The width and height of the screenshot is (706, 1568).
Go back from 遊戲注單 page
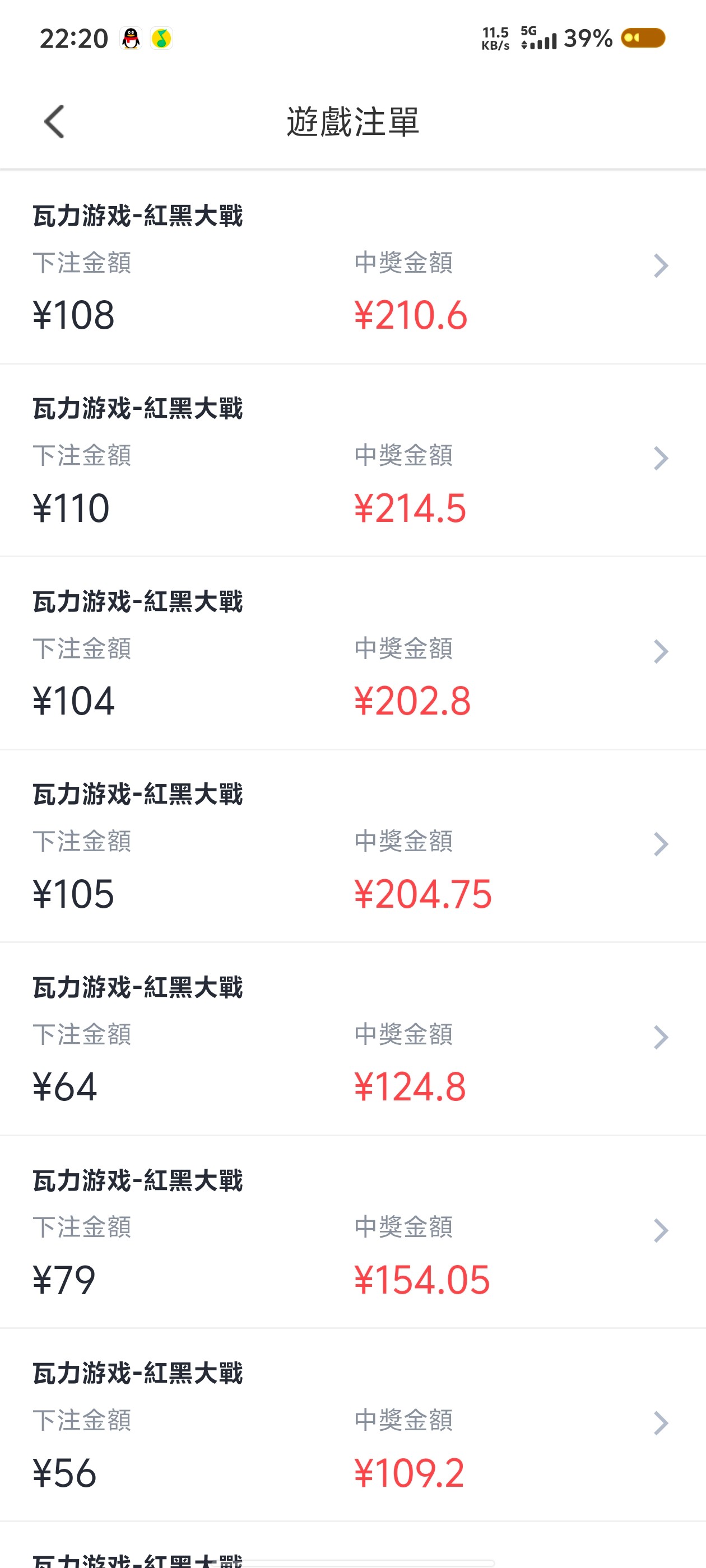pyautogui.click(x=54, y=122)
